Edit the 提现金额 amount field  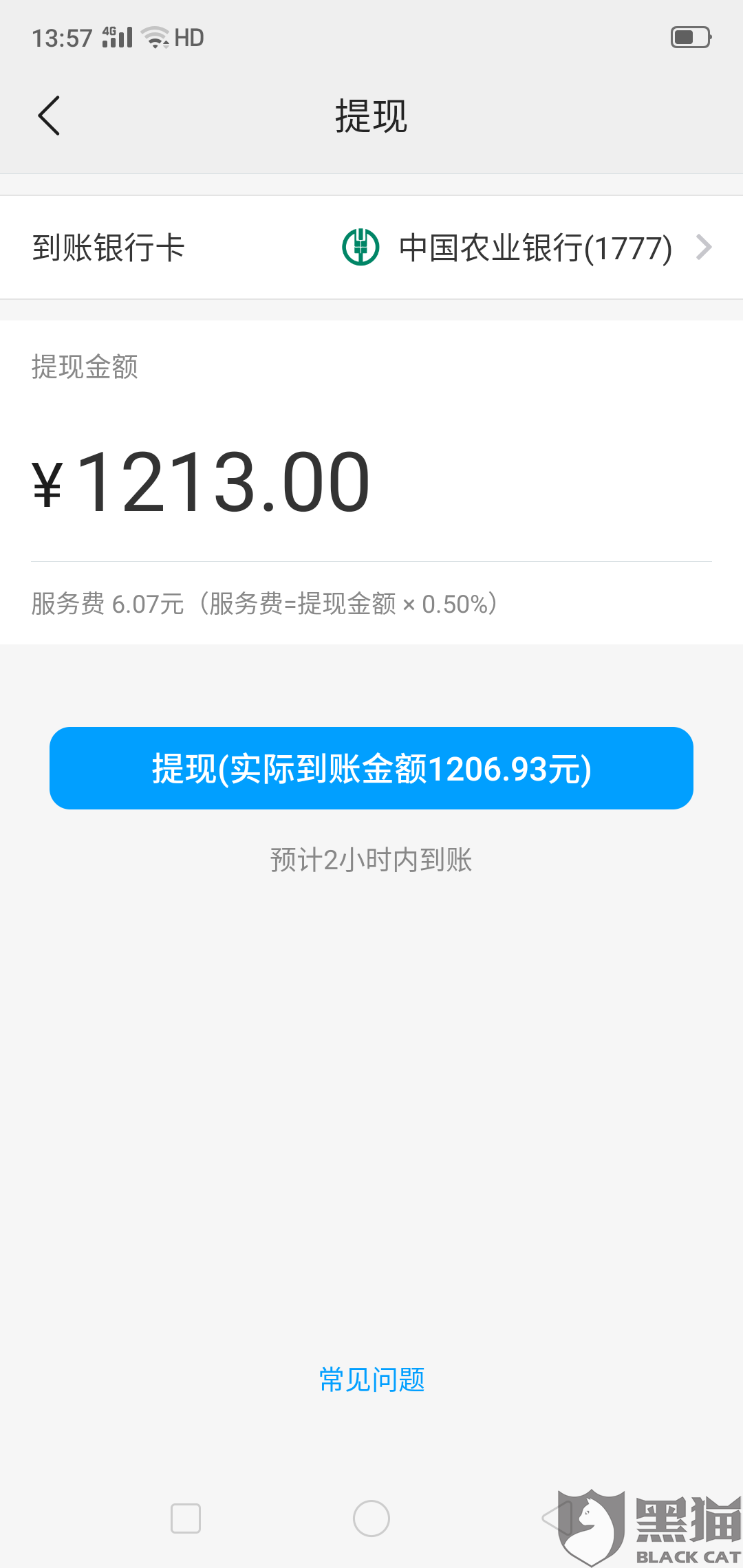click(371, 481)
